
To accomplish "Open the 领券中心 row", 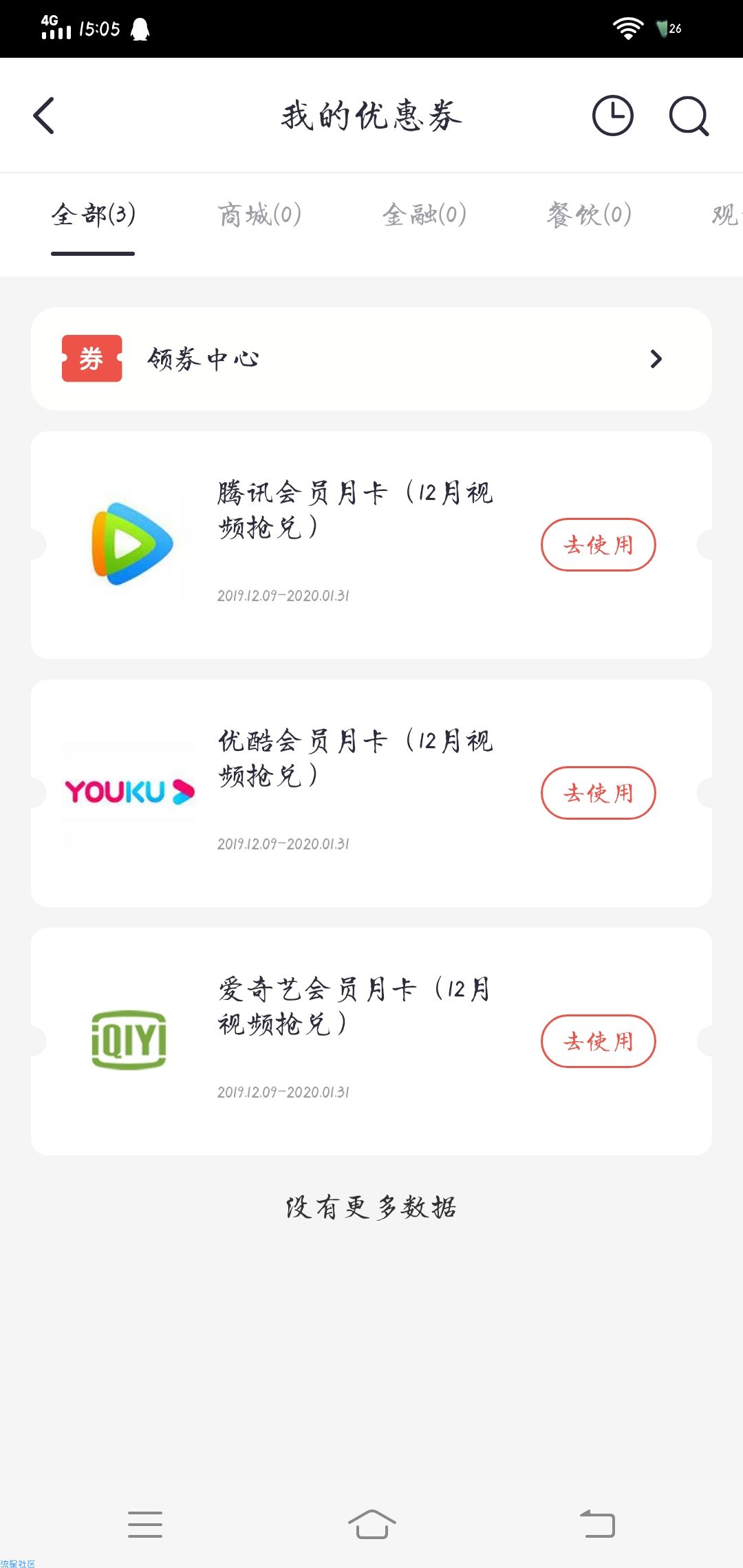I will click(371, 359).
